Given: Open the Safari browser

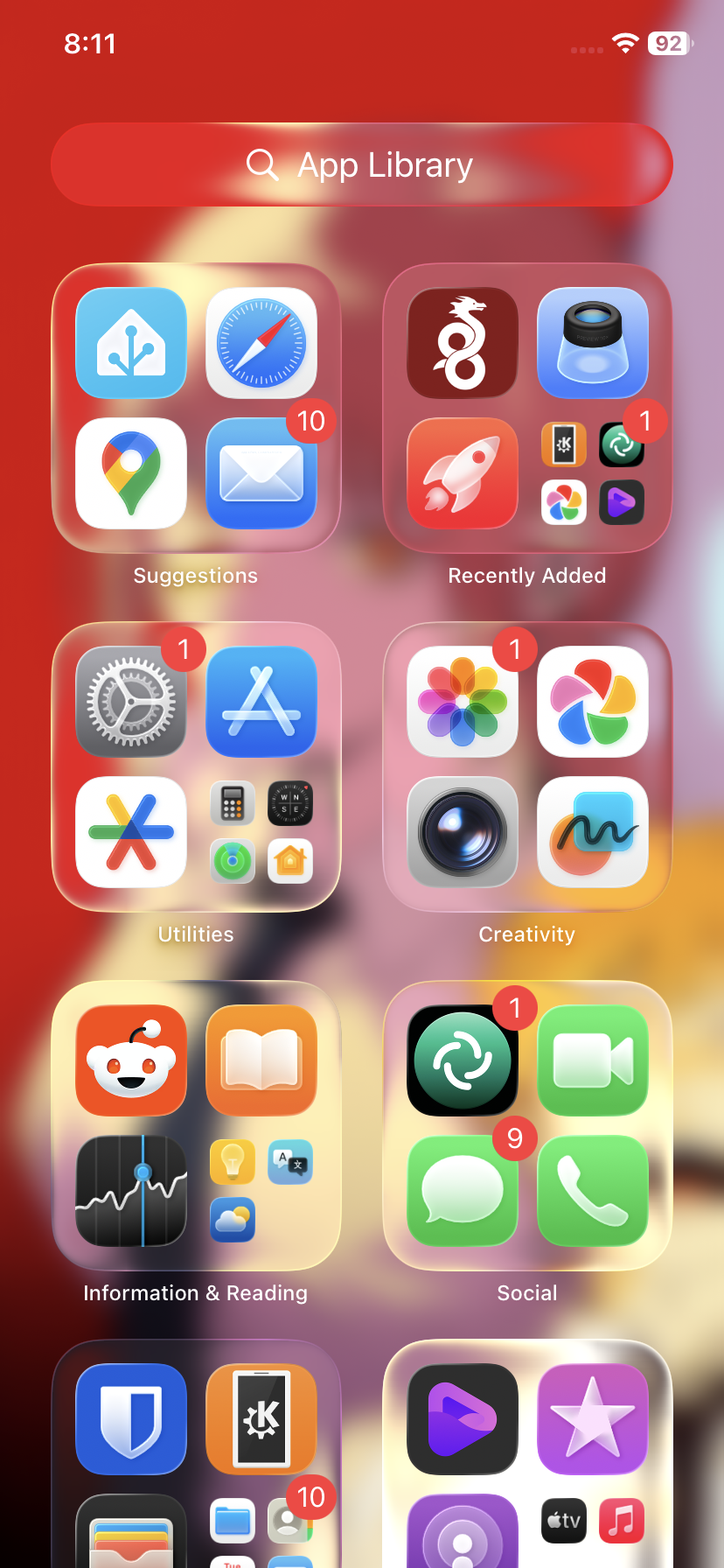Looking at the screenshot, I should click(x=261, y=343).
